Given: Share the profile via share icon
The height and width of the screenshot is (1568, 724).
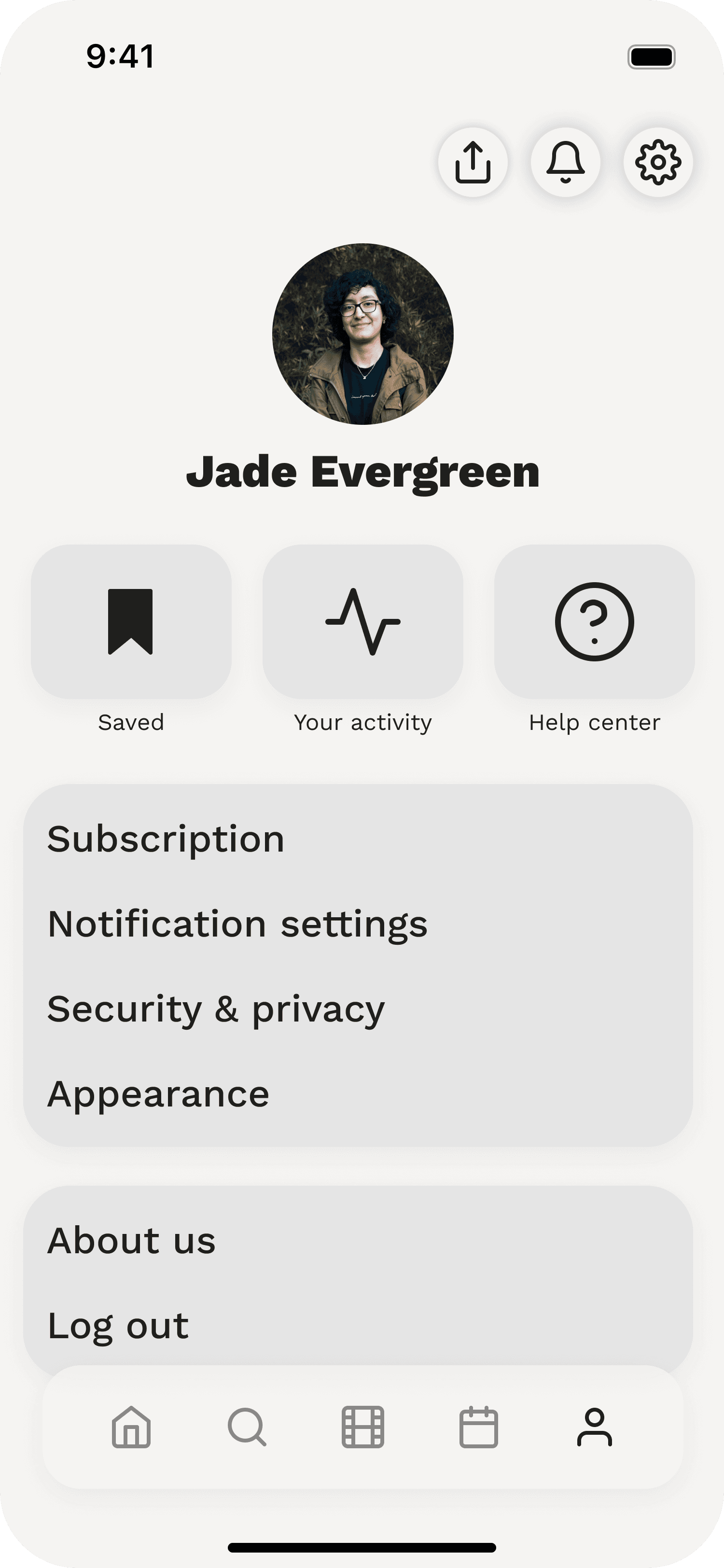Looking at the screenshot, I should (473, 163).
